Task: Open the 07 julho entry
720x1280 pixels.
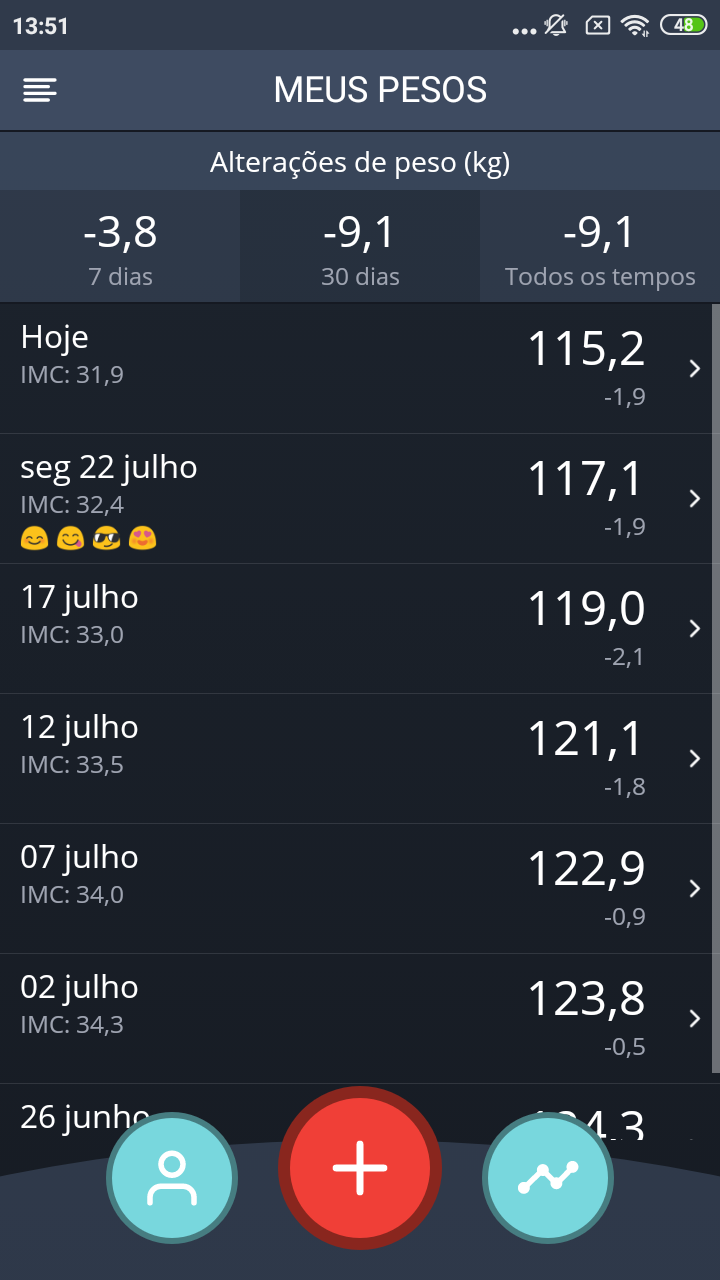Action: 360,888
